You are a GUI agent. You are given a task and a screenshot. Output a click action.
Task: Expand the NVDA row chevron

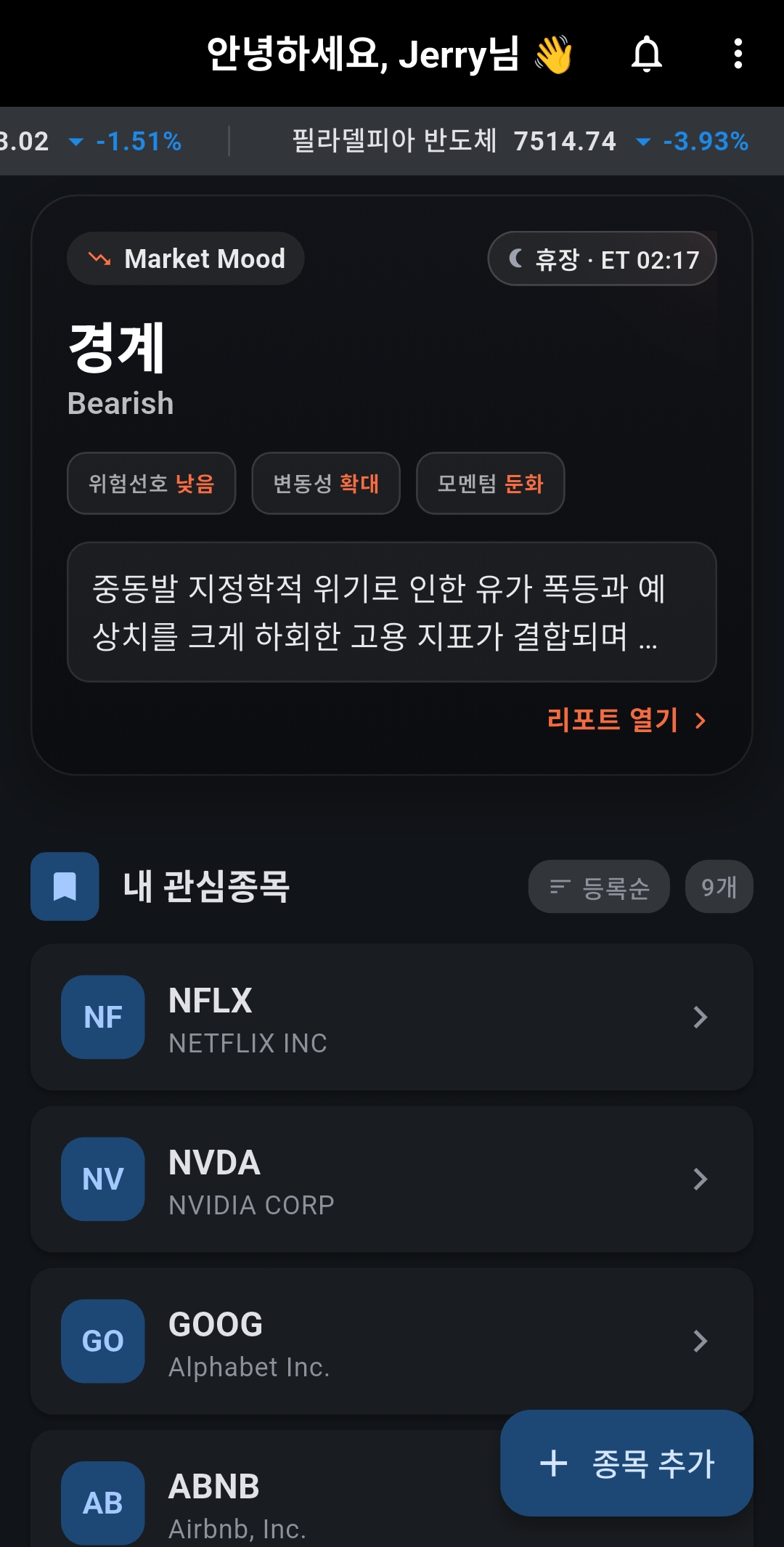[699, 1179]
